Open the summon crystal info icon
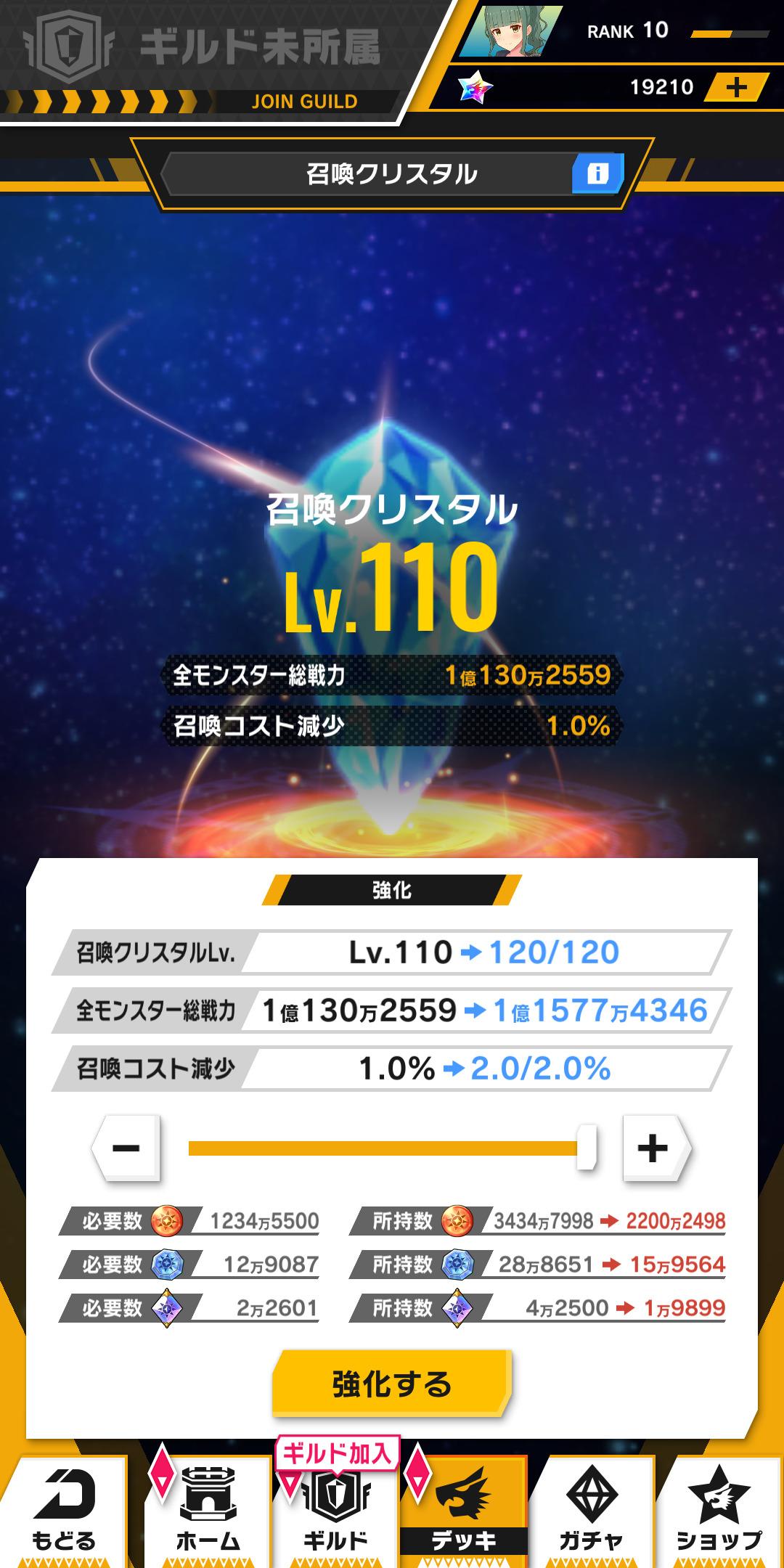This screenshot has height=1568, width=784. coord(597,174)
